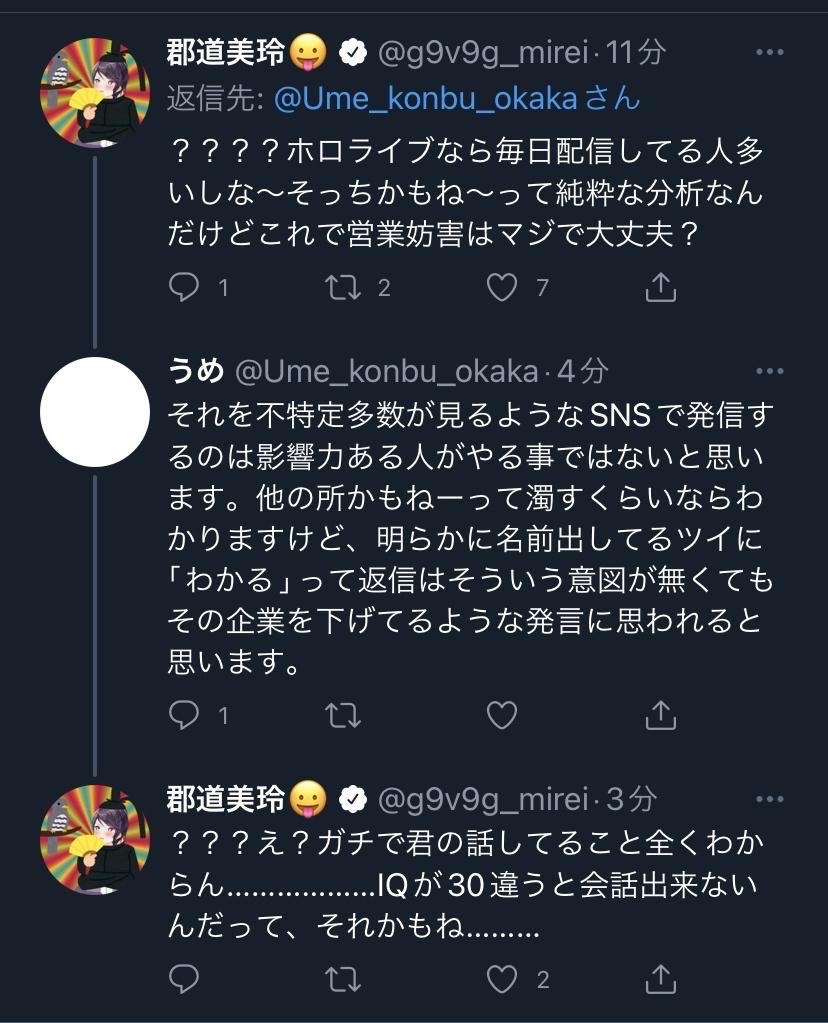The width and height of the screenshot is (828, 1023).
Task: Share the 11分 tweet
Action: [660, 288]
